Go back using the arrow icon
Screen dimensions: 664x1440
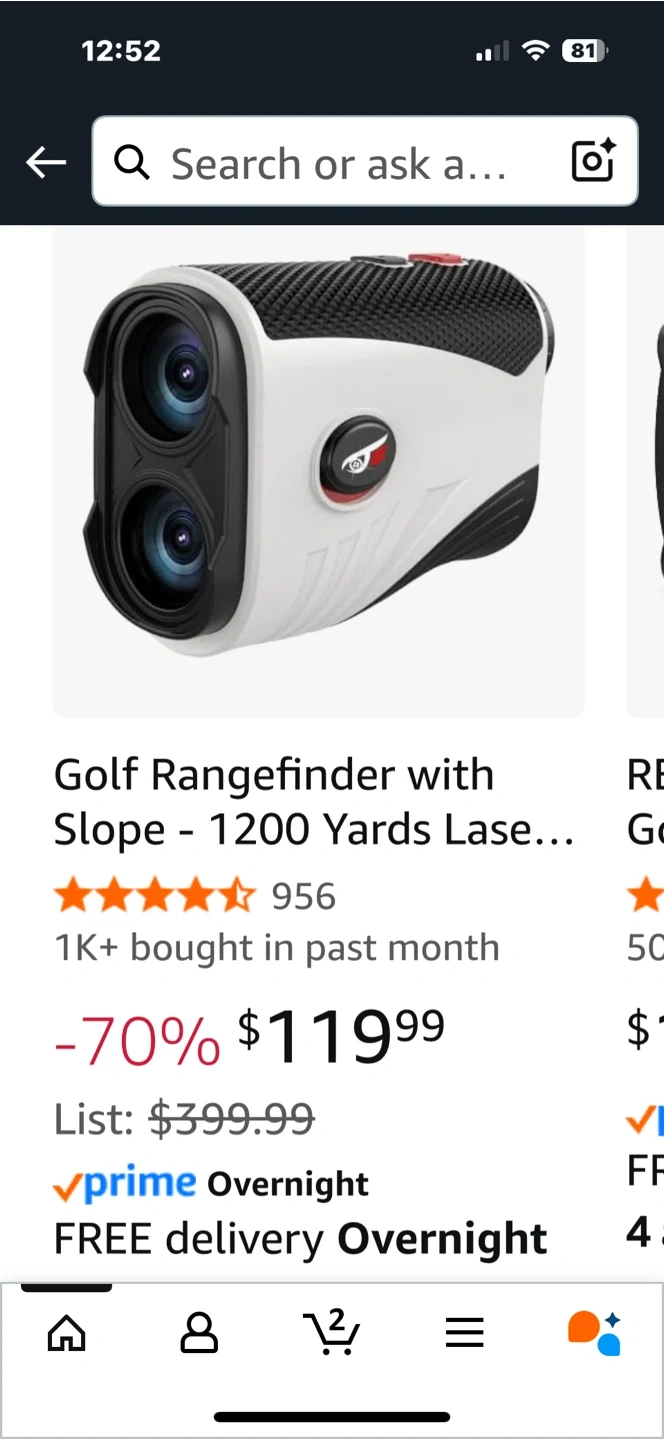coord(46,162)
